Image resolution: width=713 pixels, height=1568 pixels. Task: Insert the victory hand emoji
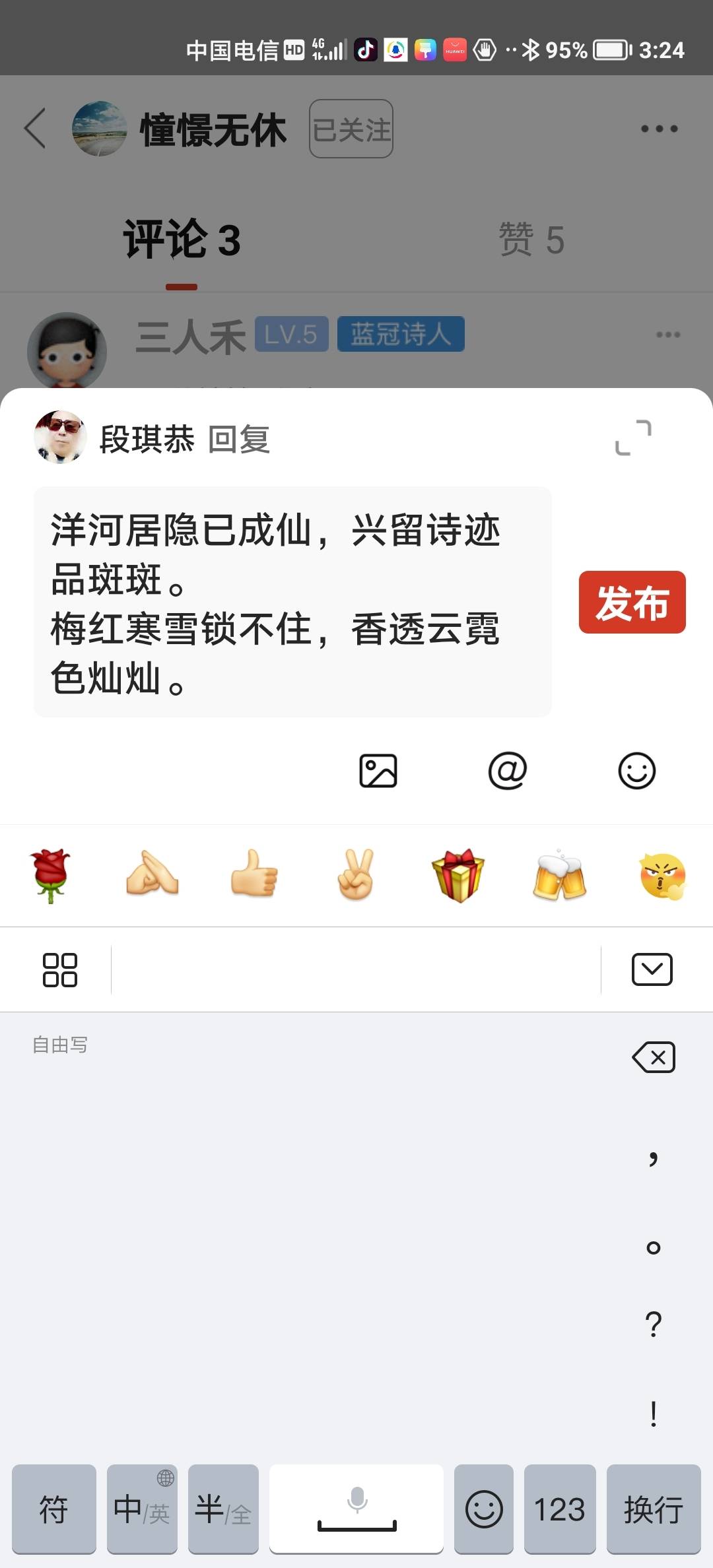356,876
